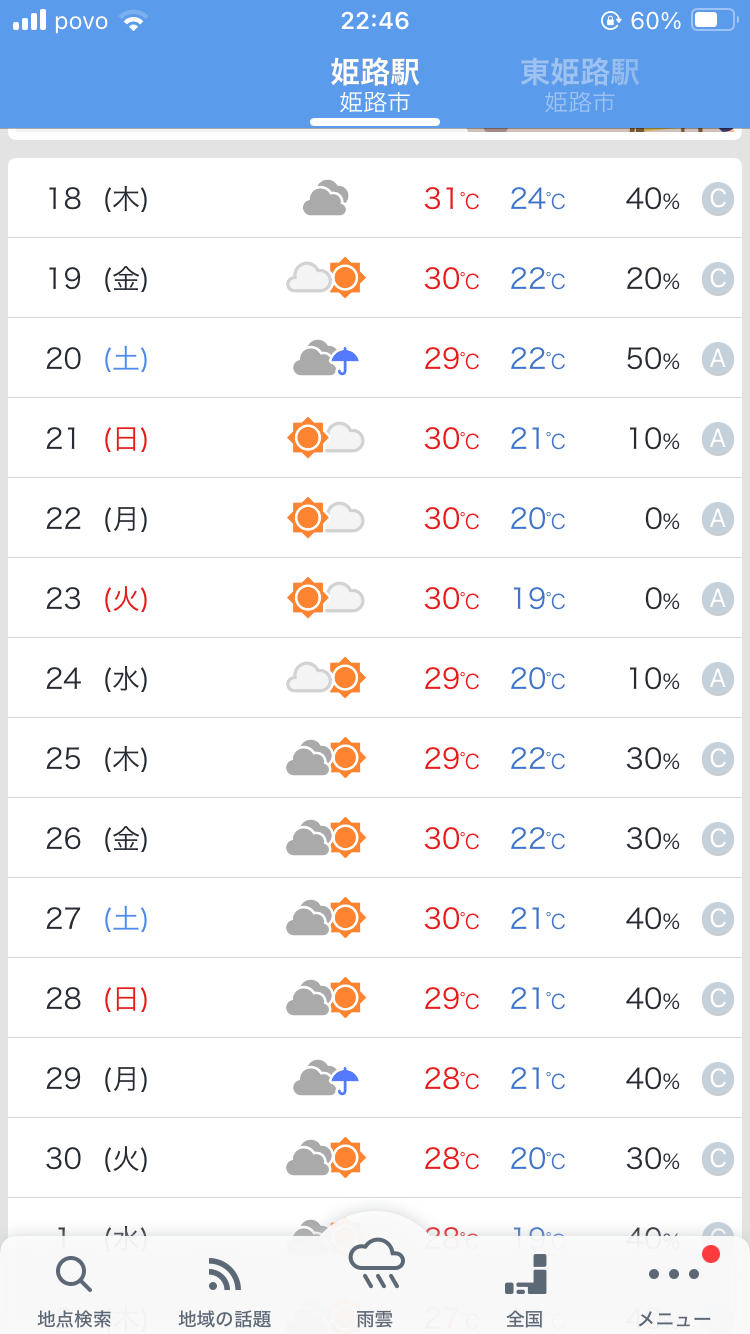The width and height of the screenshot is (750, 1334).
Task: Open the メニュー menu
Action: click(x=675, y=1290)
